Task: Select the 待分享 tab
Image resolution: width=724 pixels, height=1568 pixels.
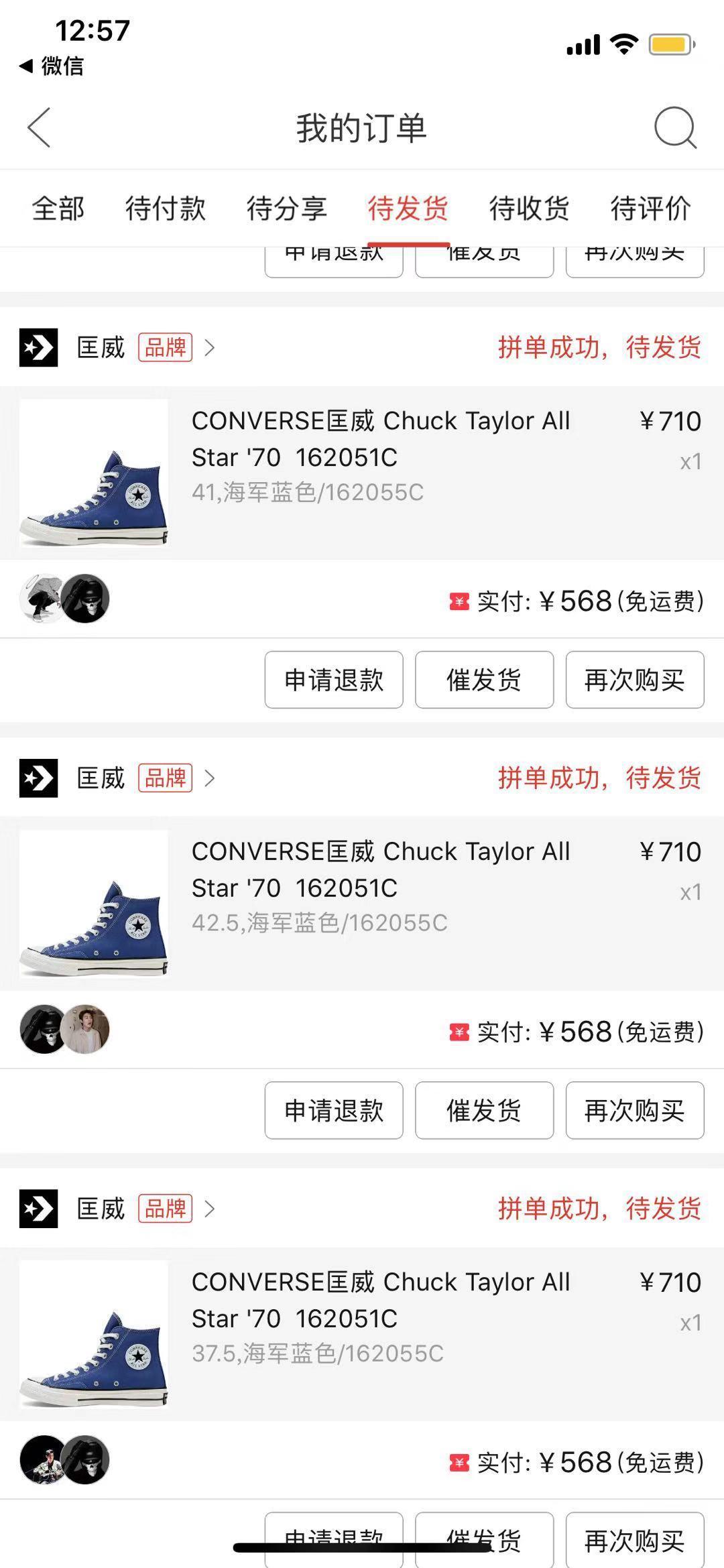Action: 287,208
